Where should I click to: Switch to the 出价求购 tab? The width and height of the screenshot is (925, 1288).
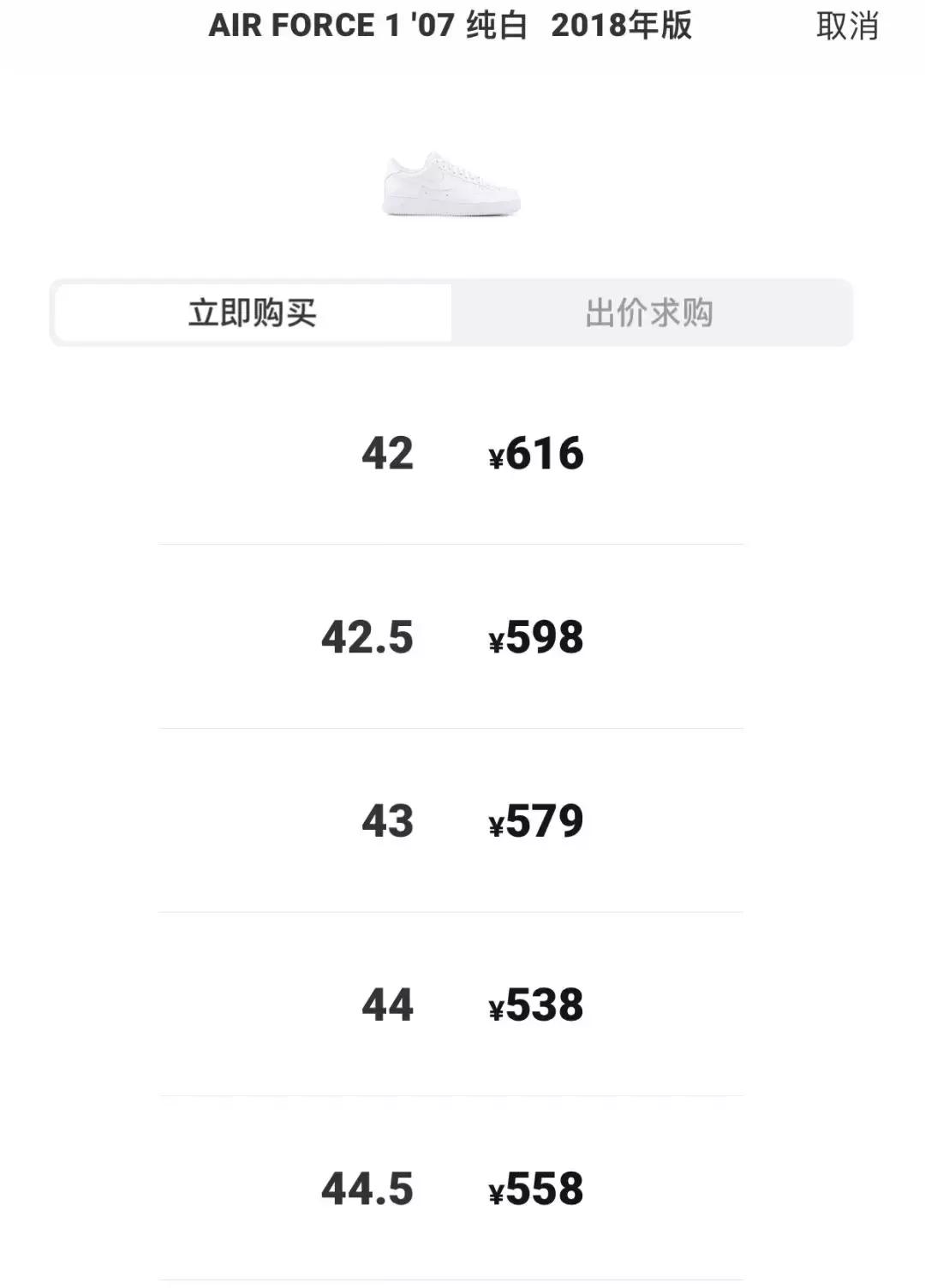(x=653, y=314)
